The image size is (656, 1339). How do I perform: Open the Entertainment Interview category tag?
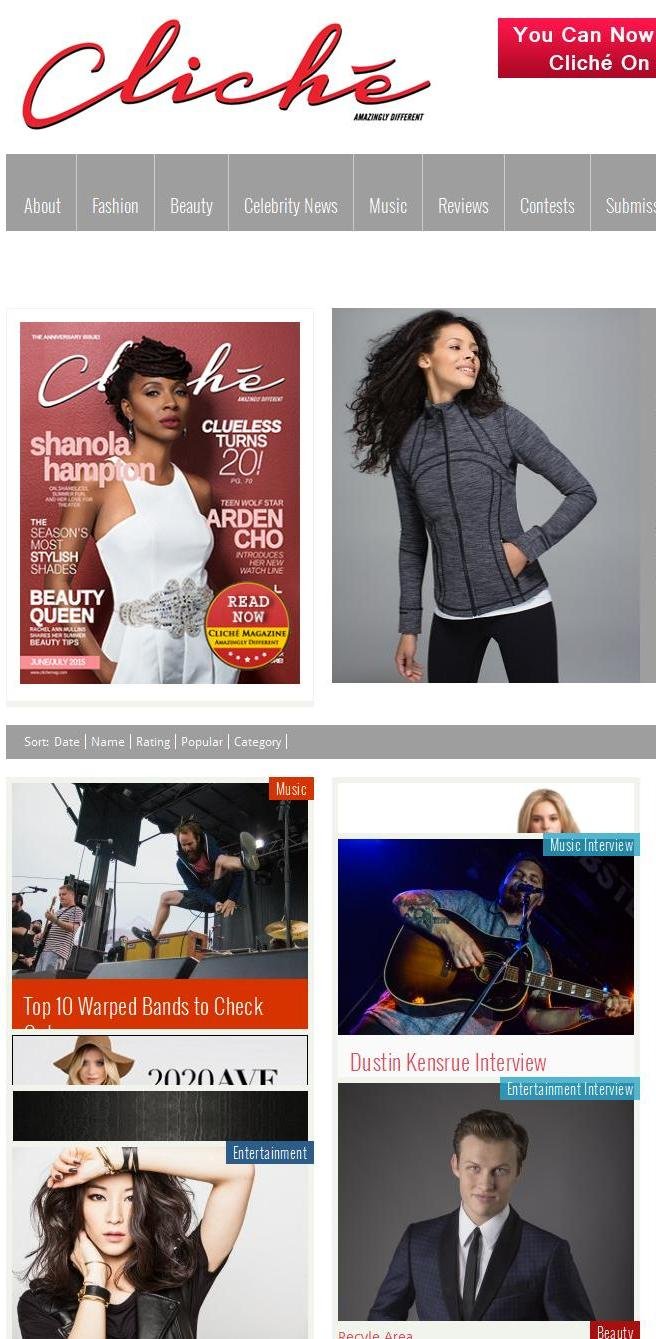570,1089
